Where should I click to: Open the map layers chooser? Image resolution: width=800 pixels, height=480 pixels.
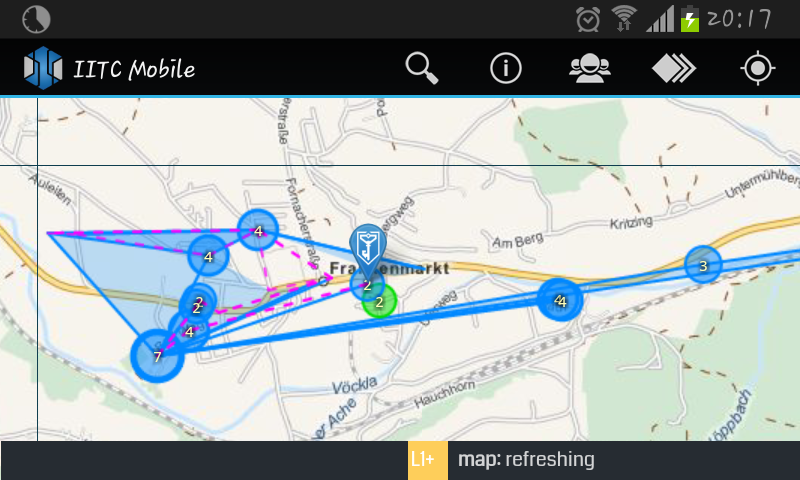(x=674, y=68)
